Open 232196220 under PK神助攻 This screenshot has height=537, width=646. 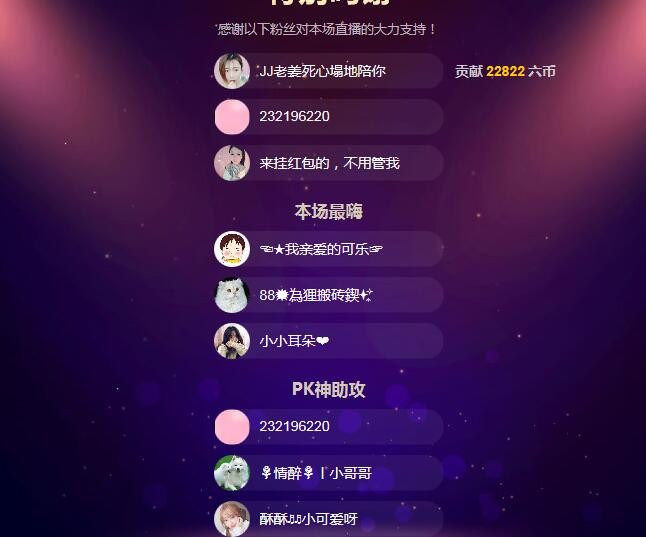pyautogui.click(x=328, y=427)
